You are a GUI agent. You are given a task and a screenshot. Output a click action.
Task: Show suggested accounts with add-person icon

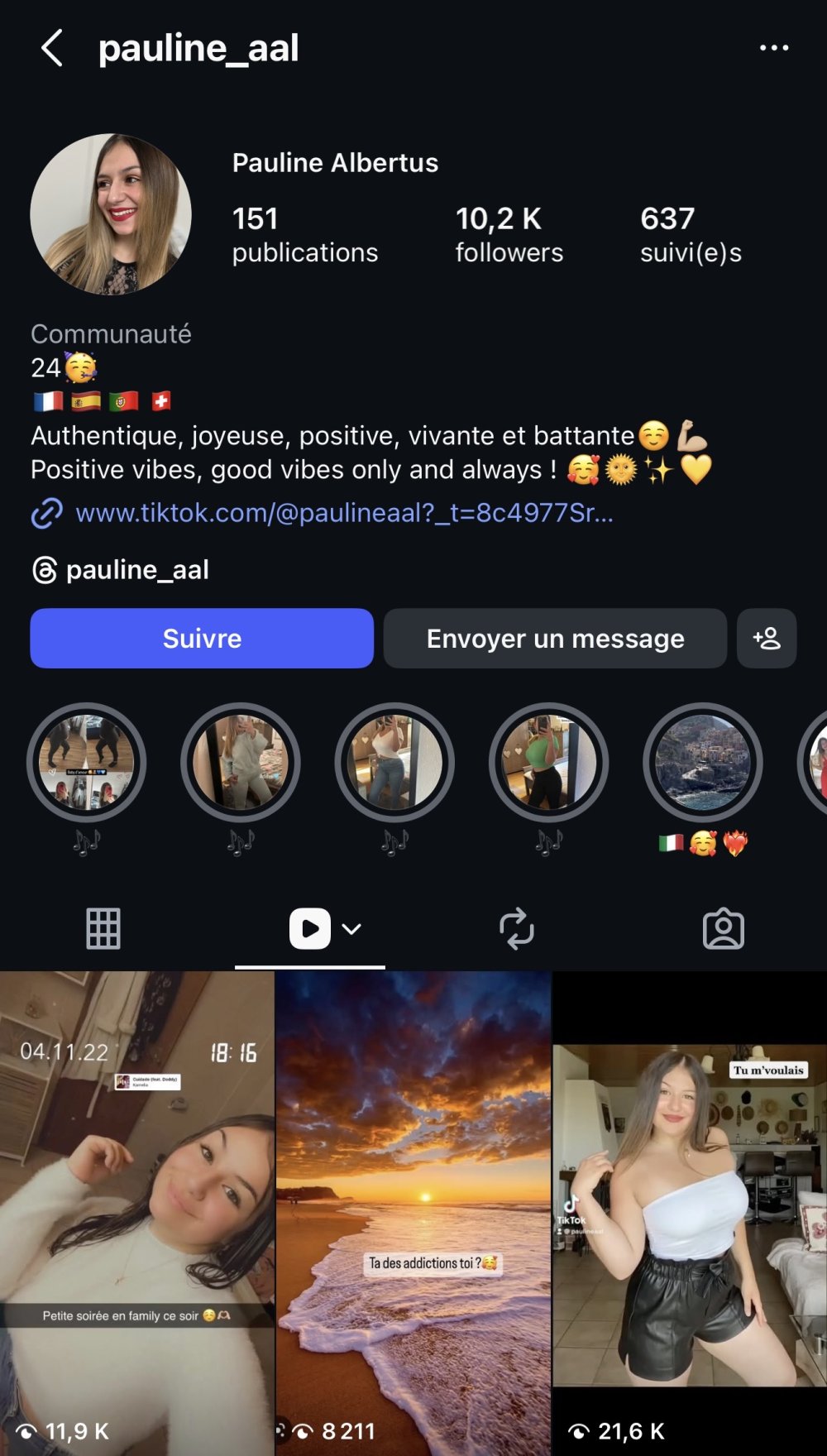click(767, 639)
